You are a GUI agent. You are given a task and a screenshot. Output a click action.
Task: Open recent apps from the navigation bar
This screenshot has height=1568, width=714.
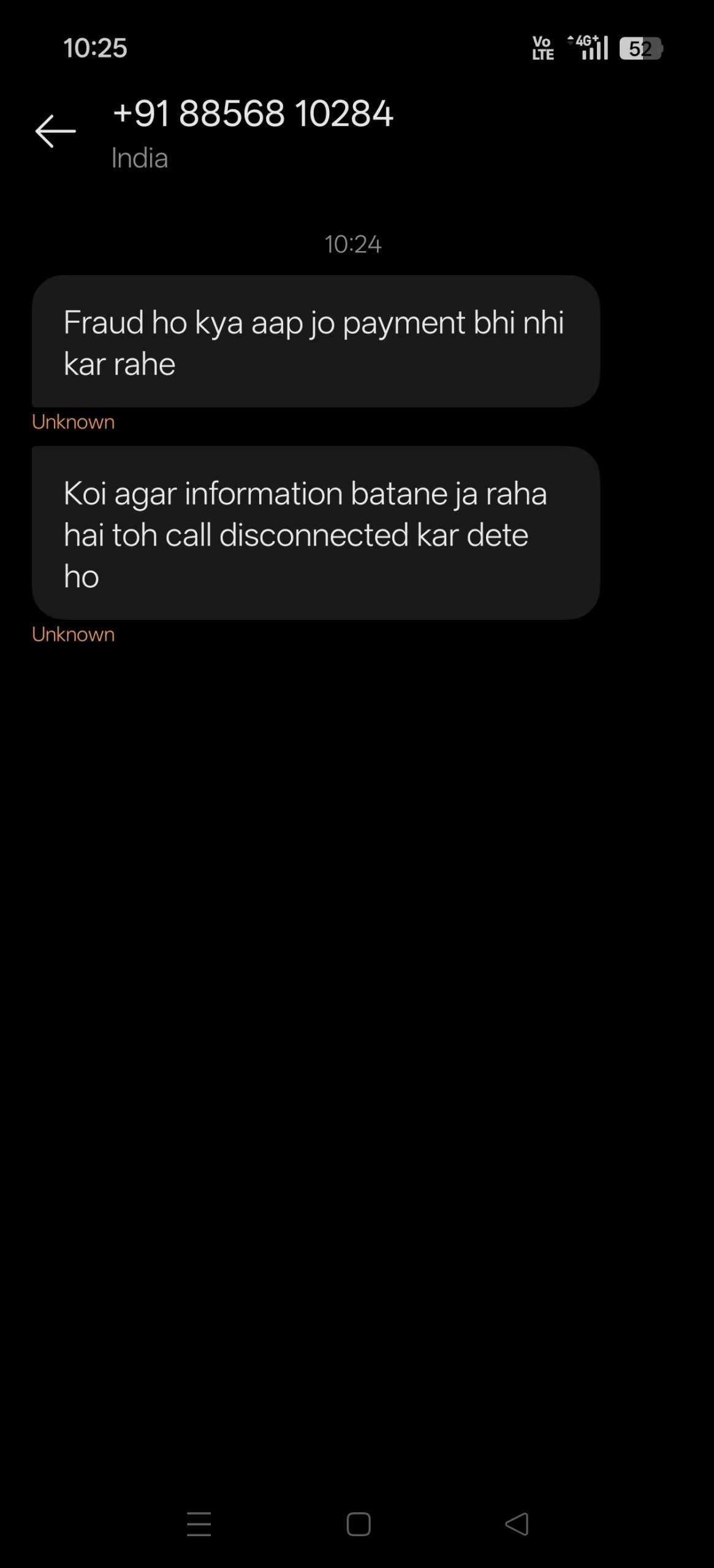coord(199,1524)
